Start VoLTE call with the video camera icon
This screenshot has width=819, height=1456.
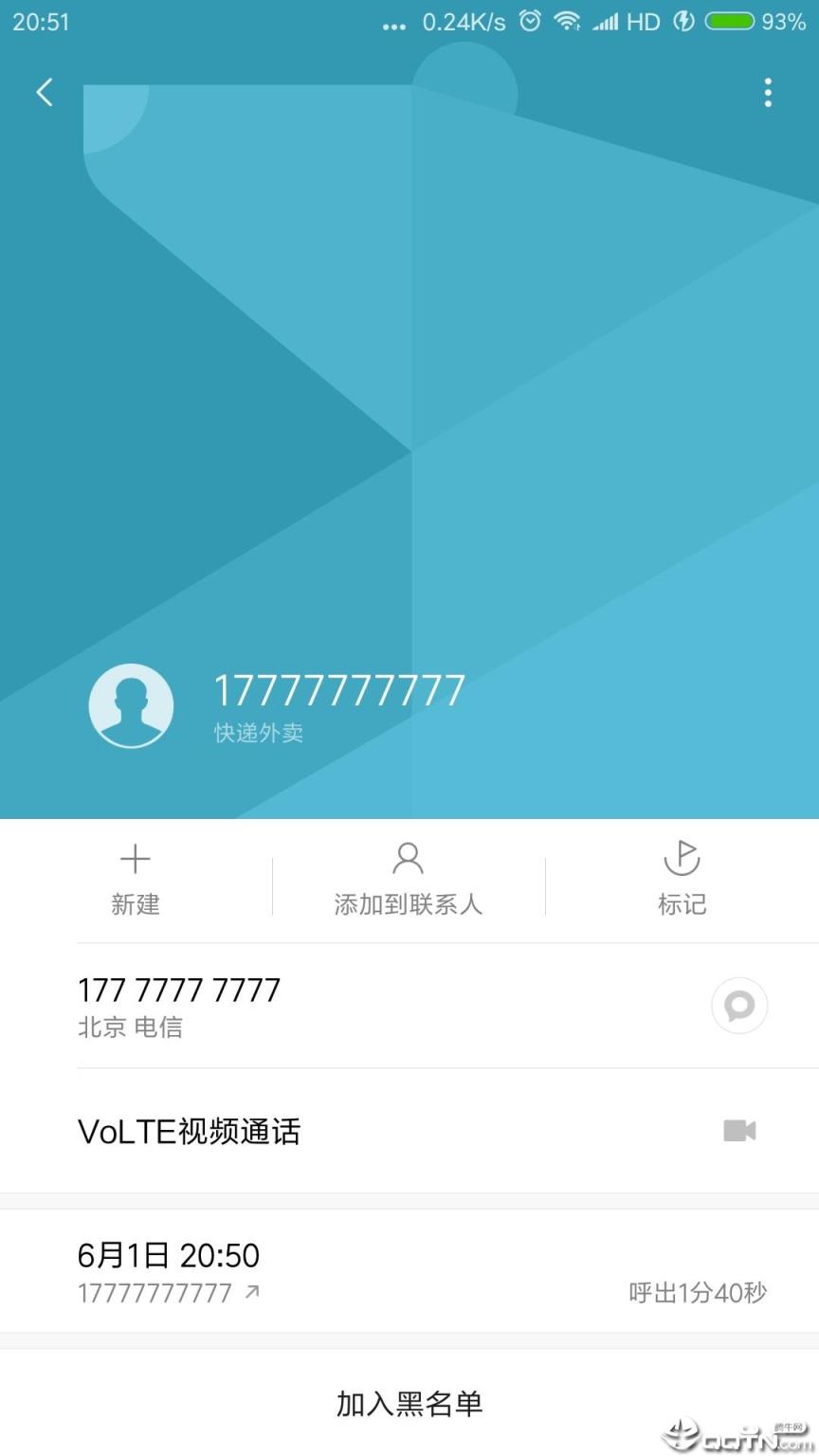coord(739,1131)
